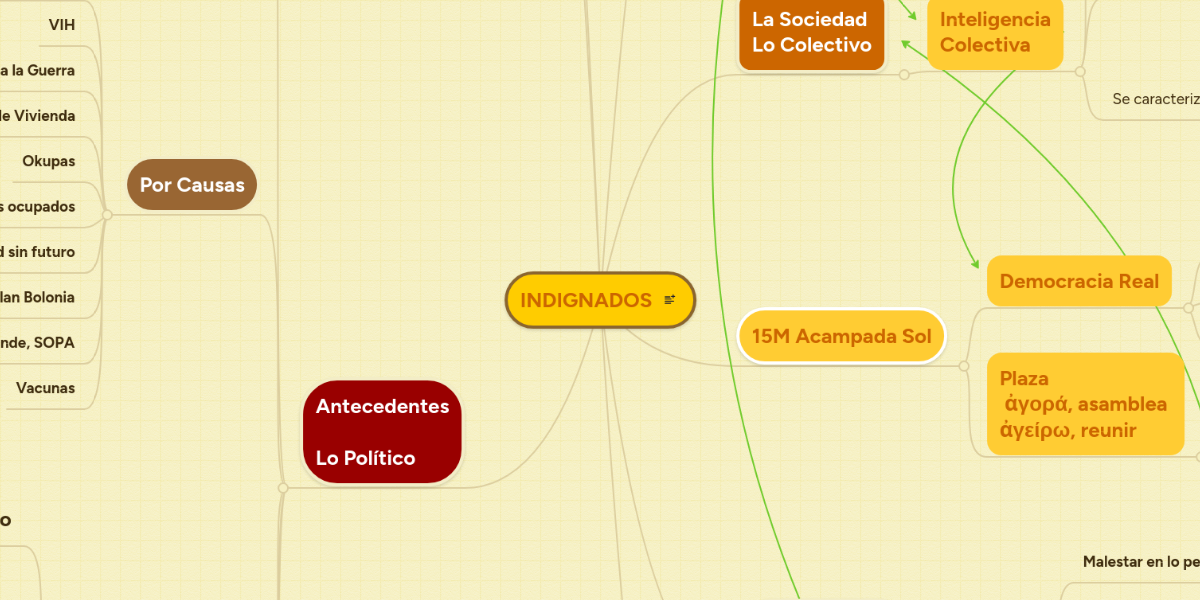Select the INDIGNADOS central node
The image size is (1200, 600).
point(586,300)
